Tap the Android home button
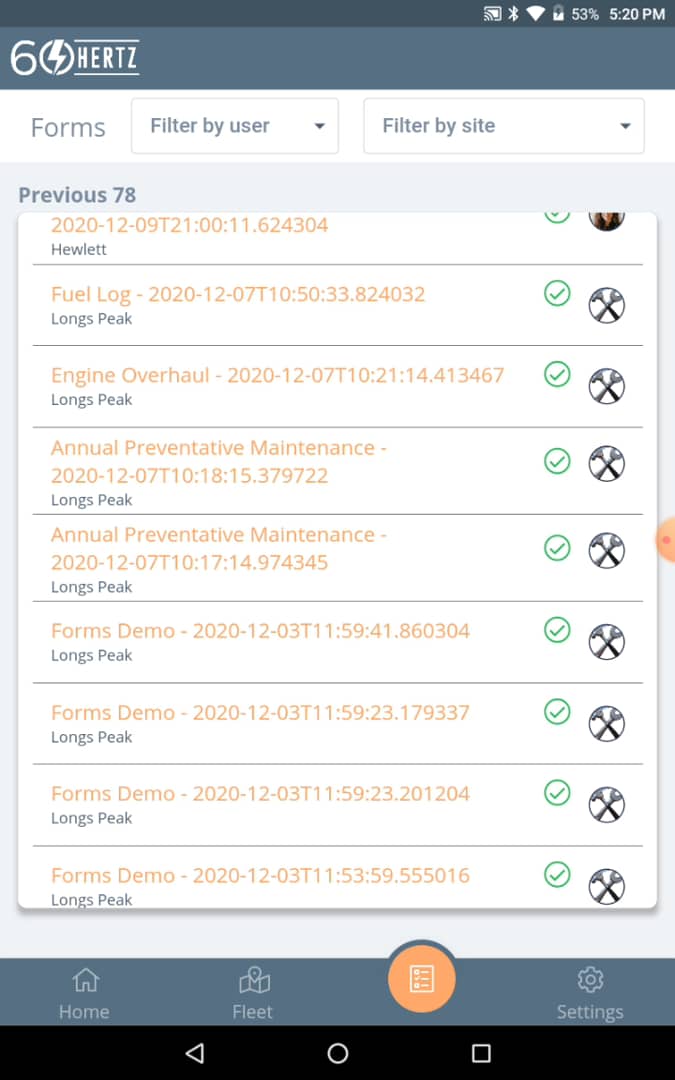The image size is (675, 1080). [338, 1052]
